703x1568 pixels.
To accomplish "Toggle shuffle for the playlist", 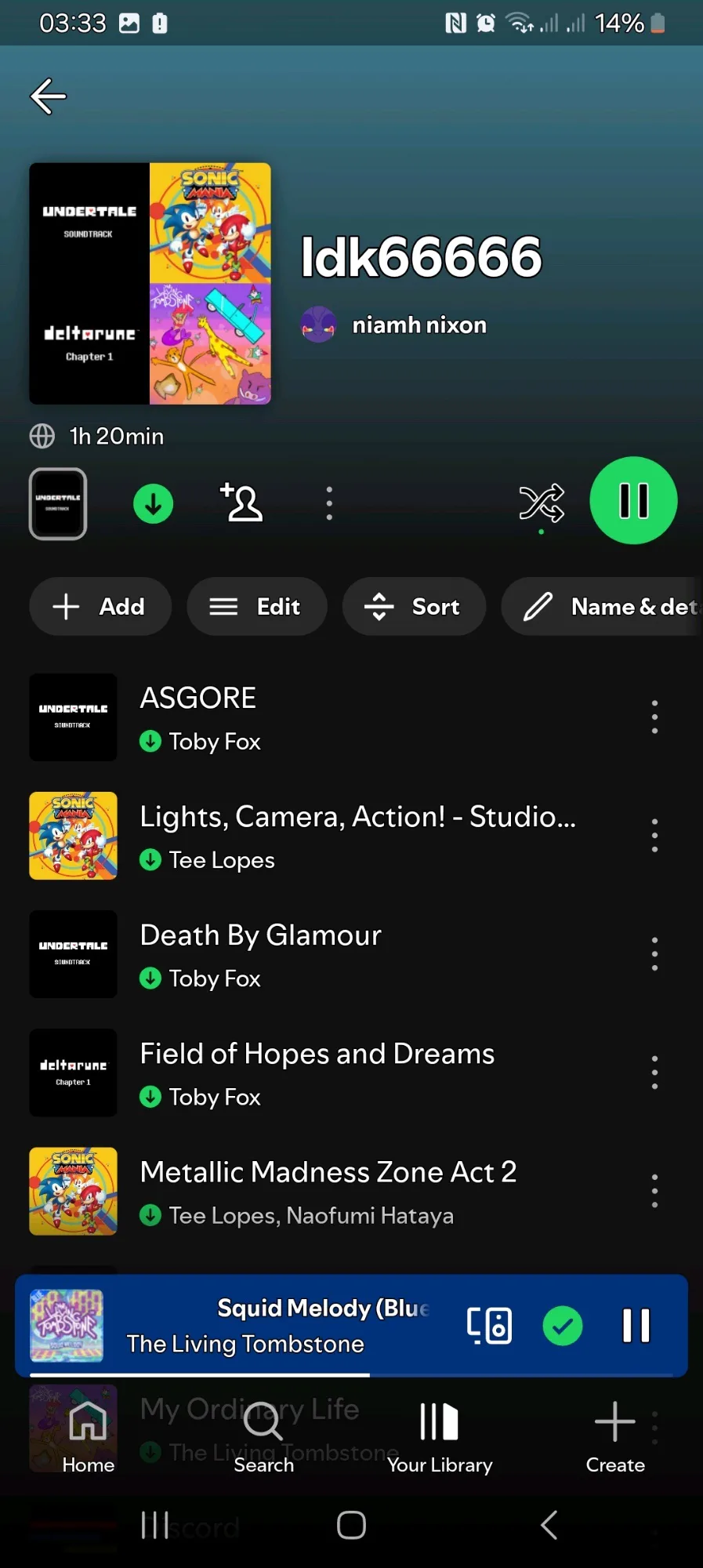I will click(542, 503).
